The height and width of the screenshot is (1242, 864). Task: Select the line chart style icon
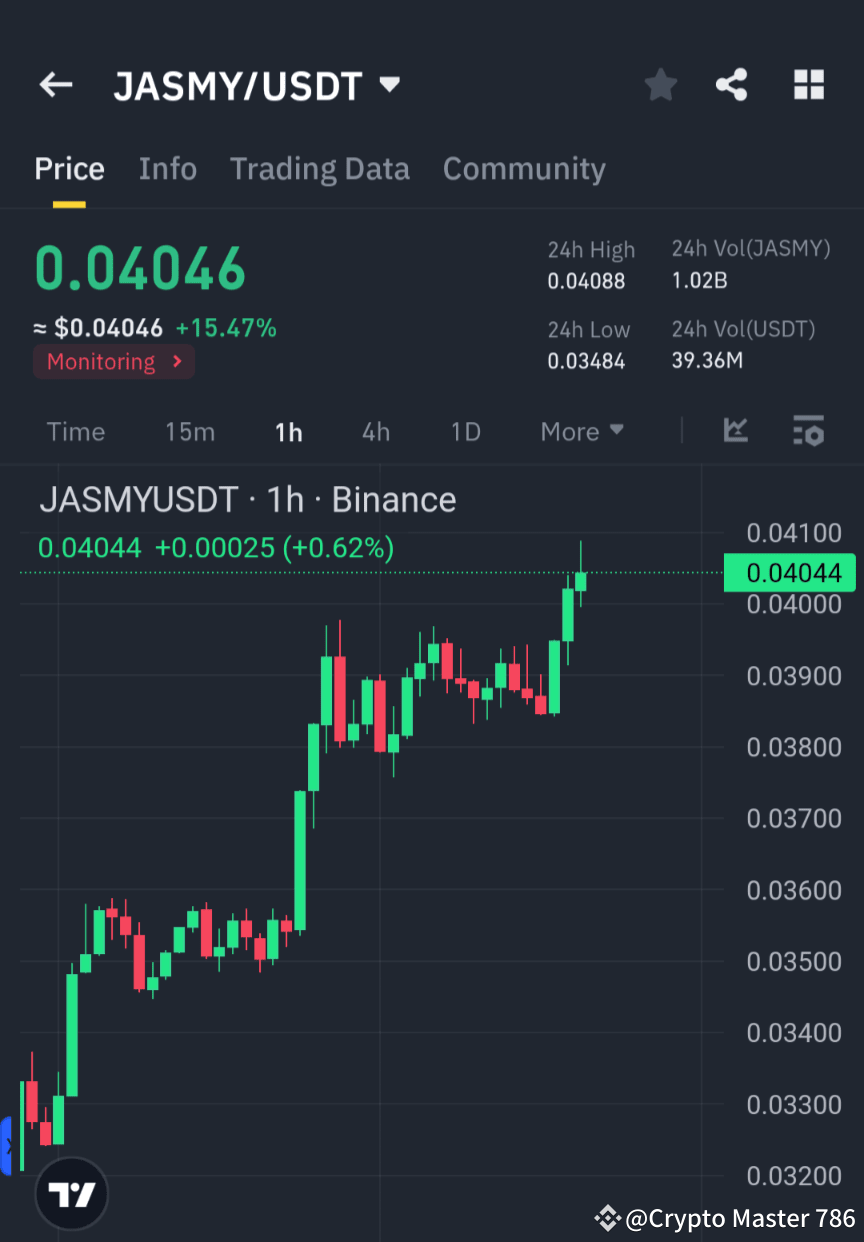pos(736,431)
